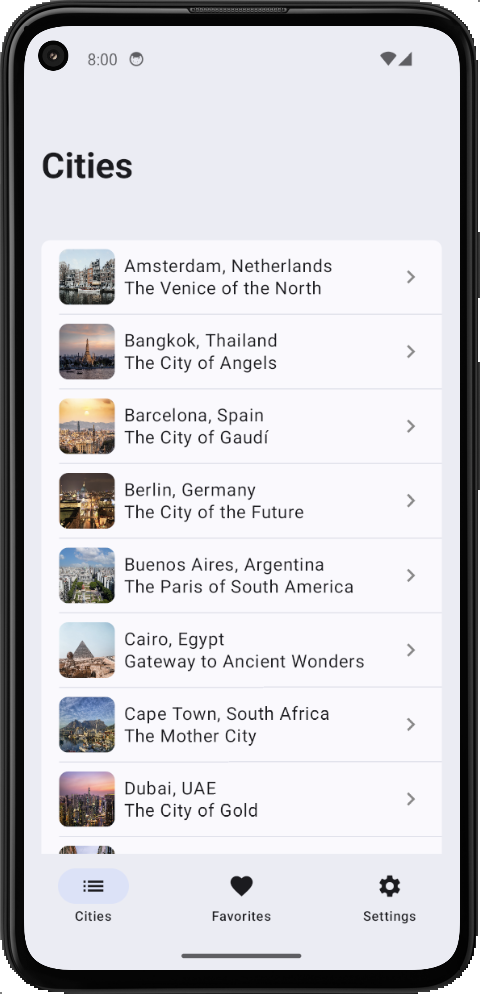
Task: Open the Settings tab
Action: pos(389,898)
